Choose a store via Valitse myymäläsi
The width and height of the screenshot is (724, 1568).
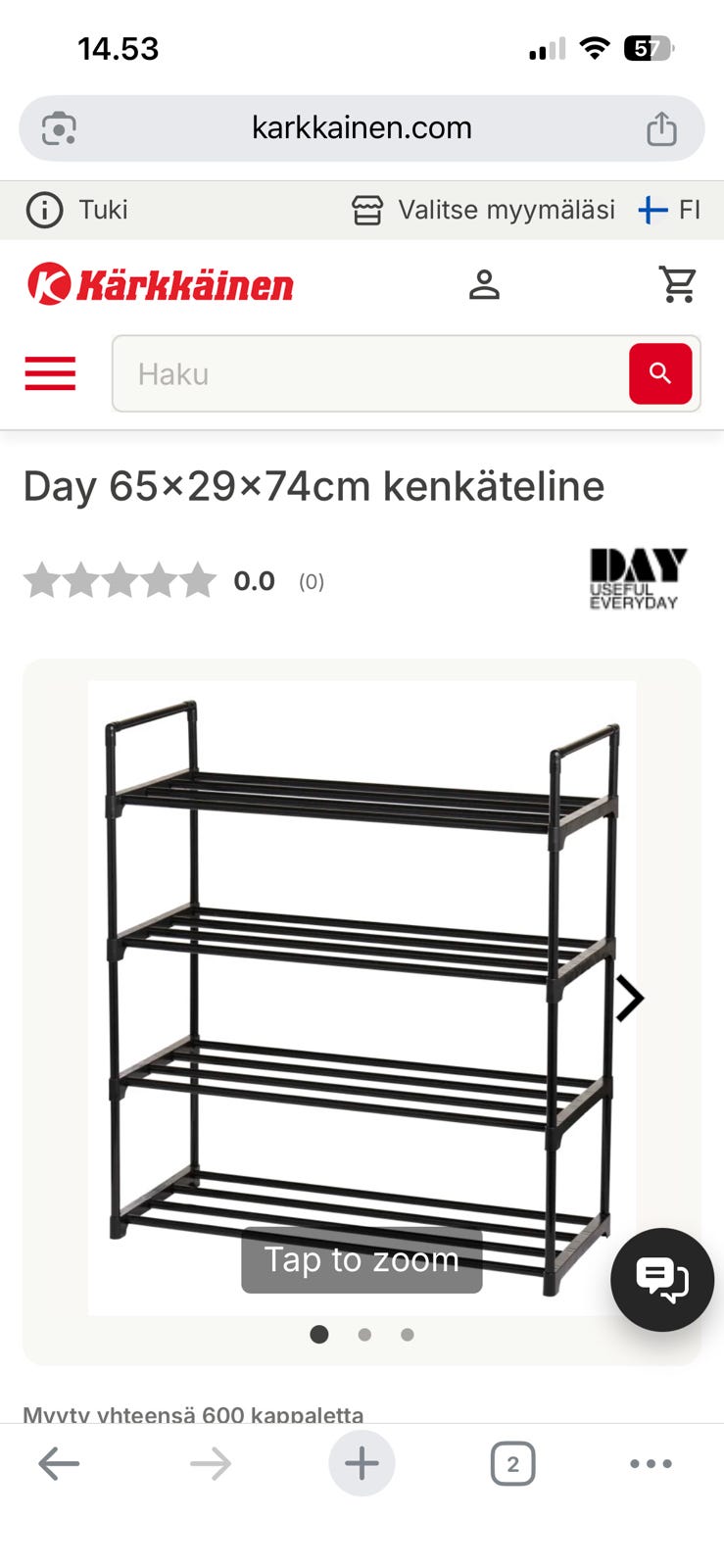(x=483, y=210)
